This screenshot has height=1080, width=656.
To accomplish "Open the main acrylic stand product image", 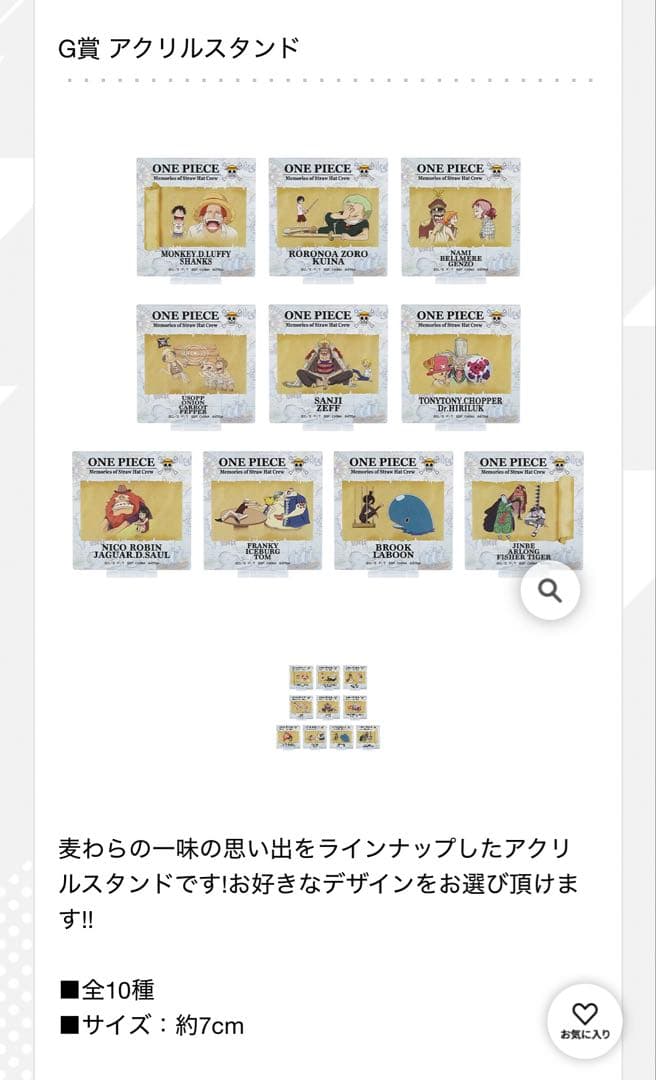I will click(x=328, y=364).
